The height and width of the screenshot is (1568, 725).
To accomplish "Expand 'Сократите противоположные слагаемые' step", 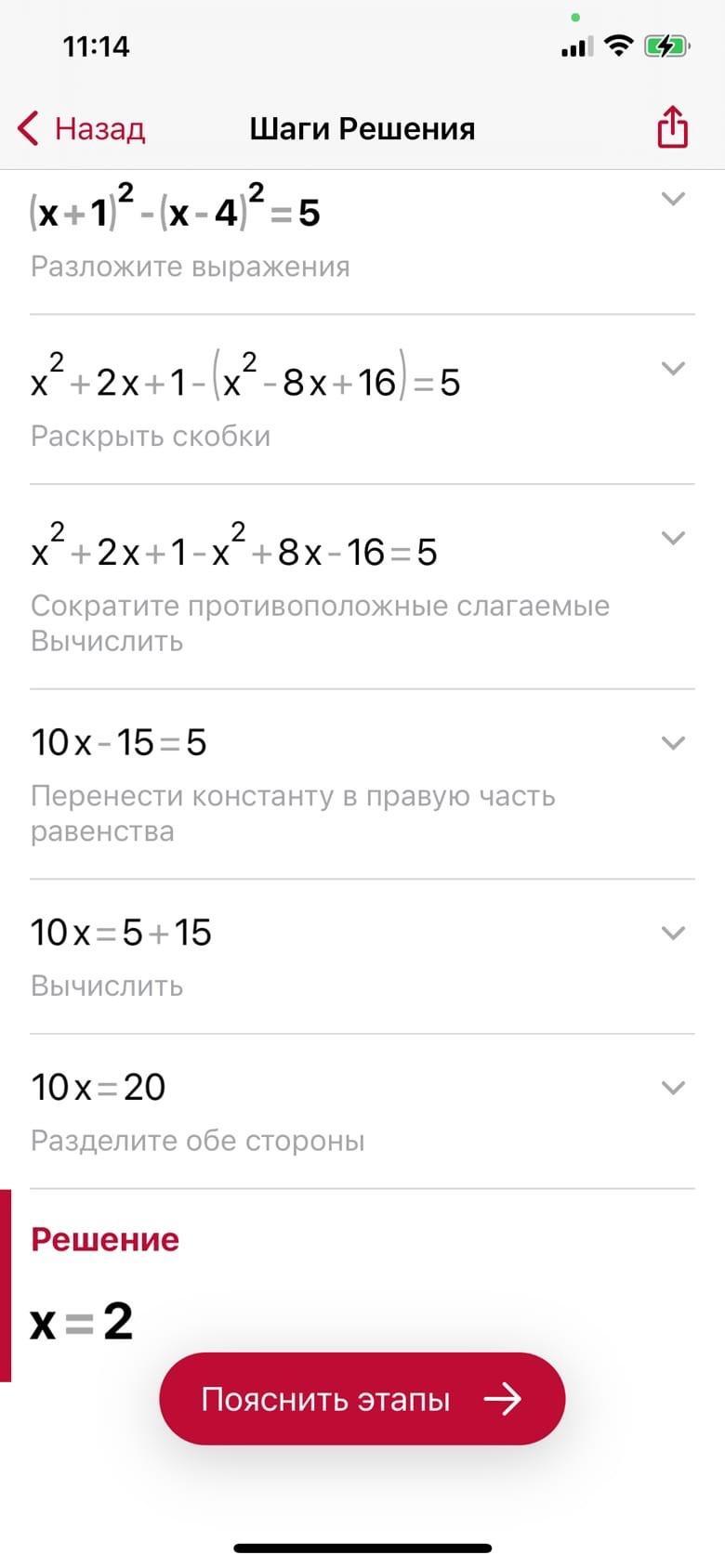I will point(672,538).
